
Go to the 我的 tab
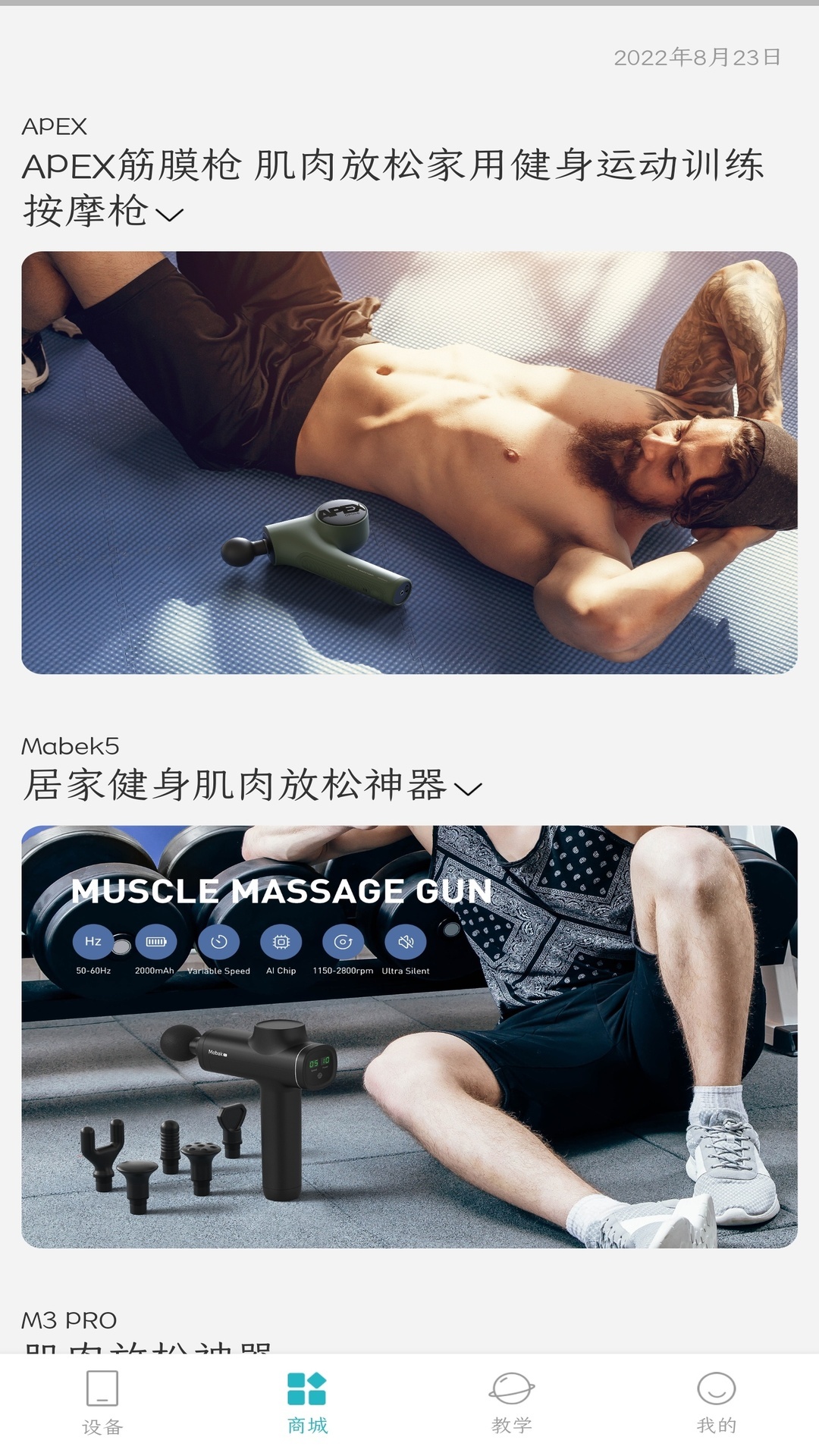tap(716, 1402)
